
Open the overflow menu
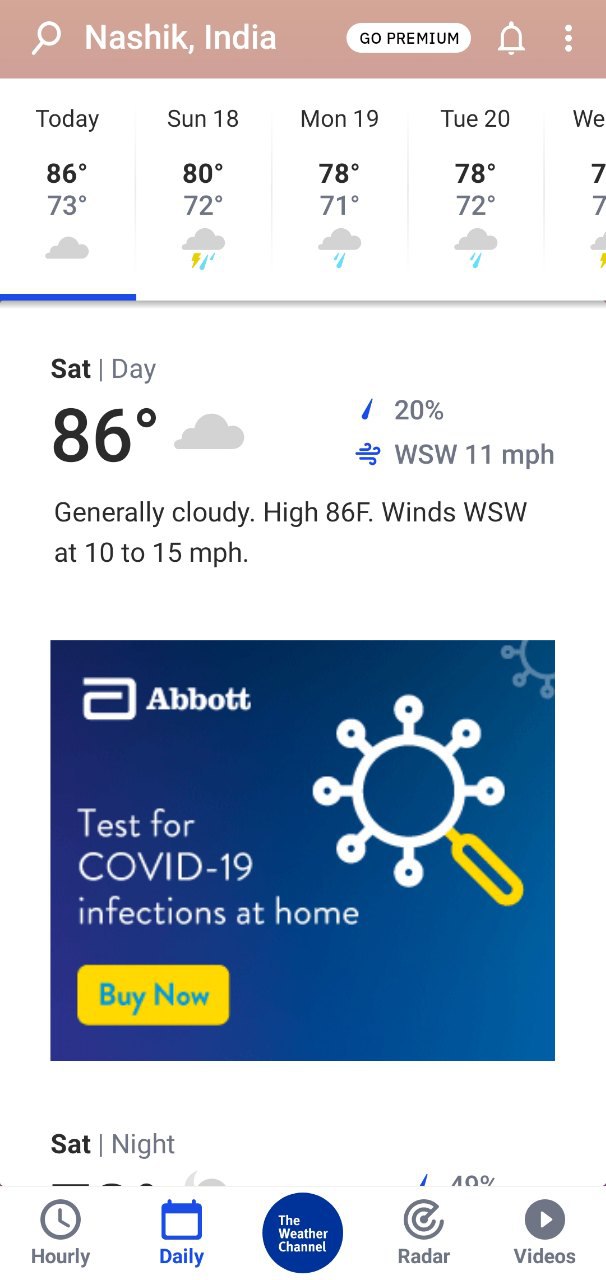click(x=568, y=39)
